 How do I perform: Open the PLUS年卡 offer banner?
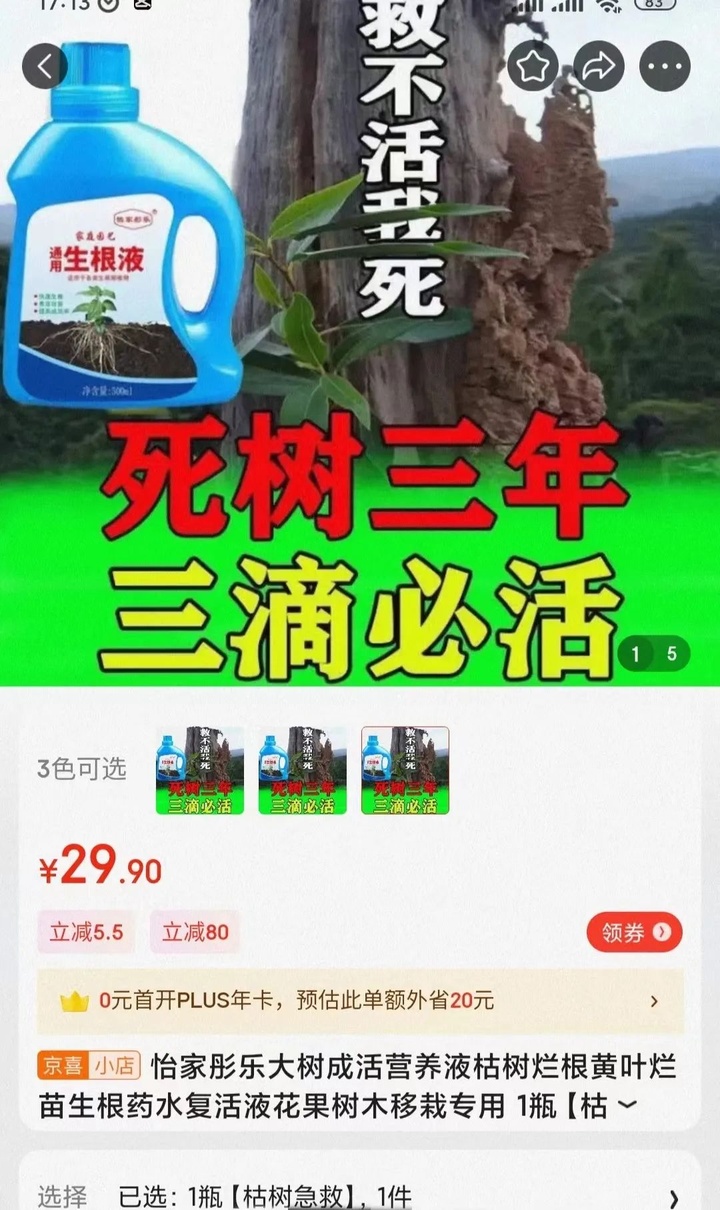pos(360,1001)
